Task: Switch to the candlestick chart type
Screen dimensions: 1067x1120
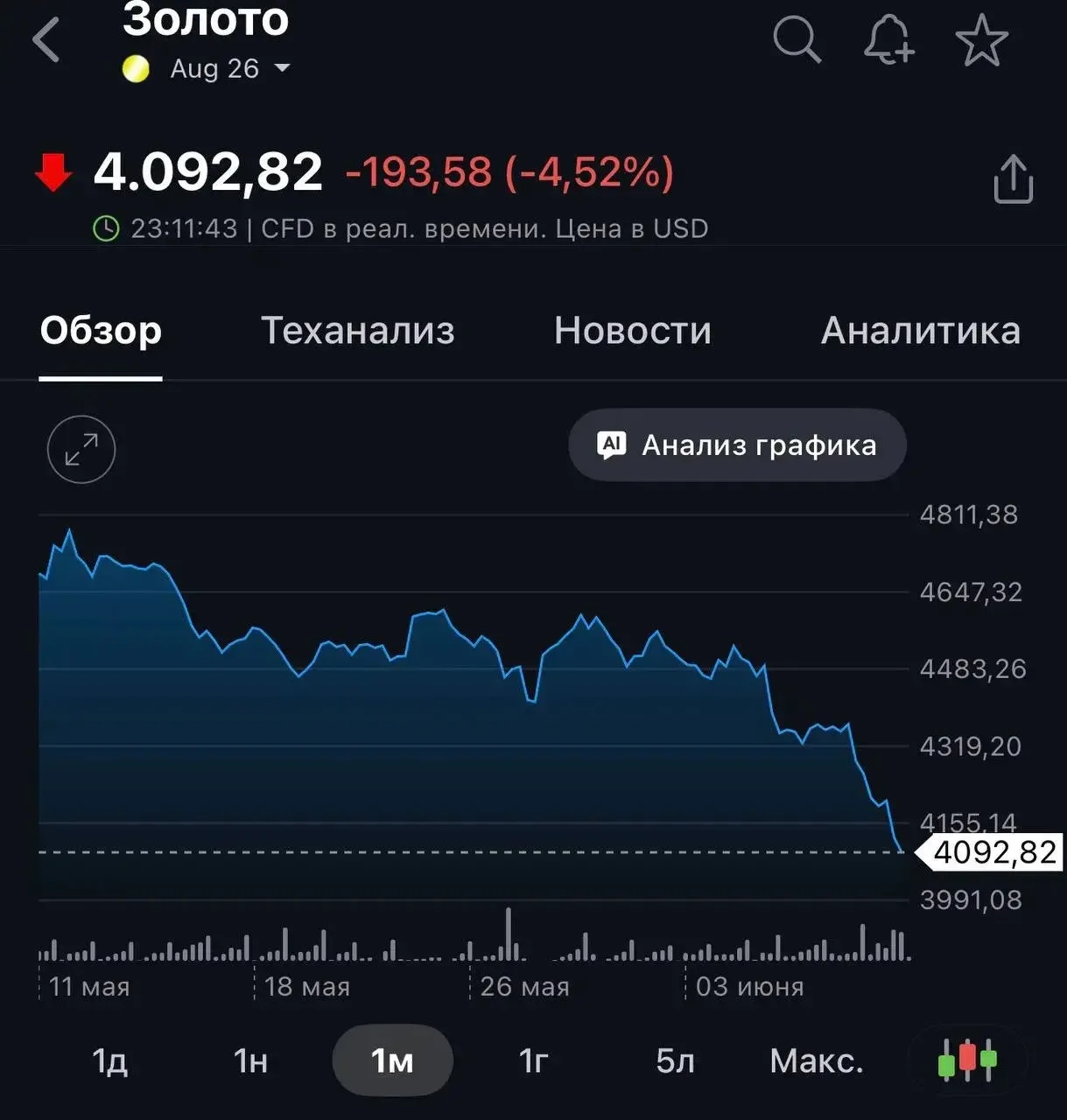Action: coord(967,1060)
